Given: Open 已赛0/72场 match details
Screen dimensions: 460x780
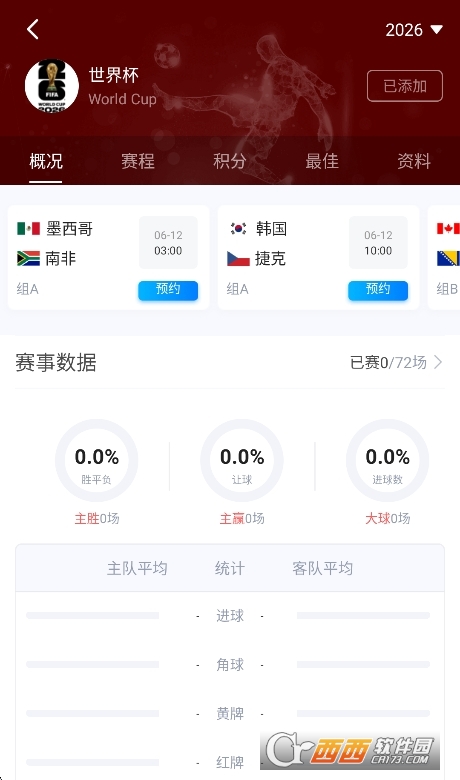Looking at the screenshot, I should pos(396,362).
